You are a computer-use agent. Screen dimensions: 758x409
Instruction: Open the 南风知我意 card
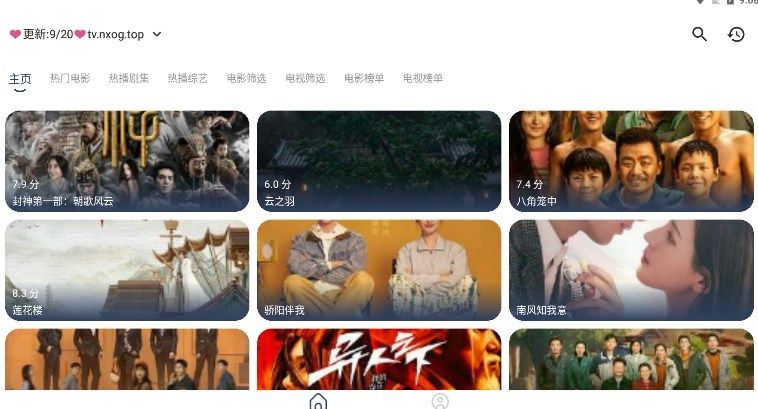click(631, 270)
